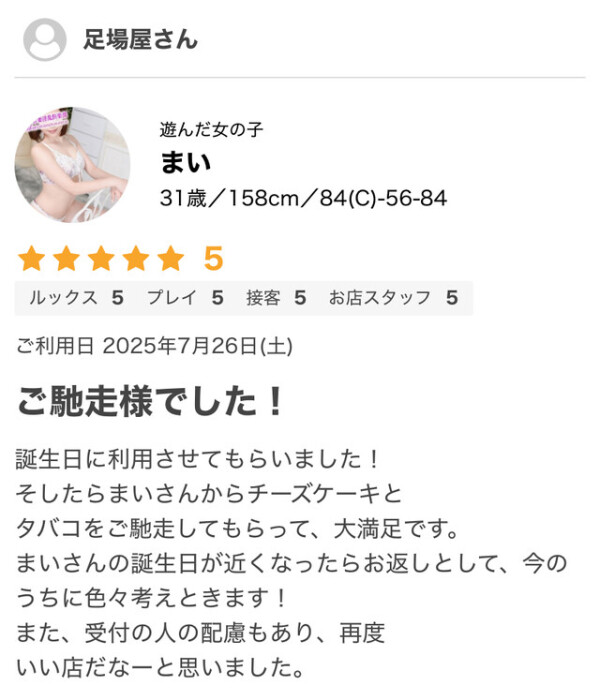This screenshot has width=600, height=700.
Task: Open Mai's circular profile photo
Action: 72,165
